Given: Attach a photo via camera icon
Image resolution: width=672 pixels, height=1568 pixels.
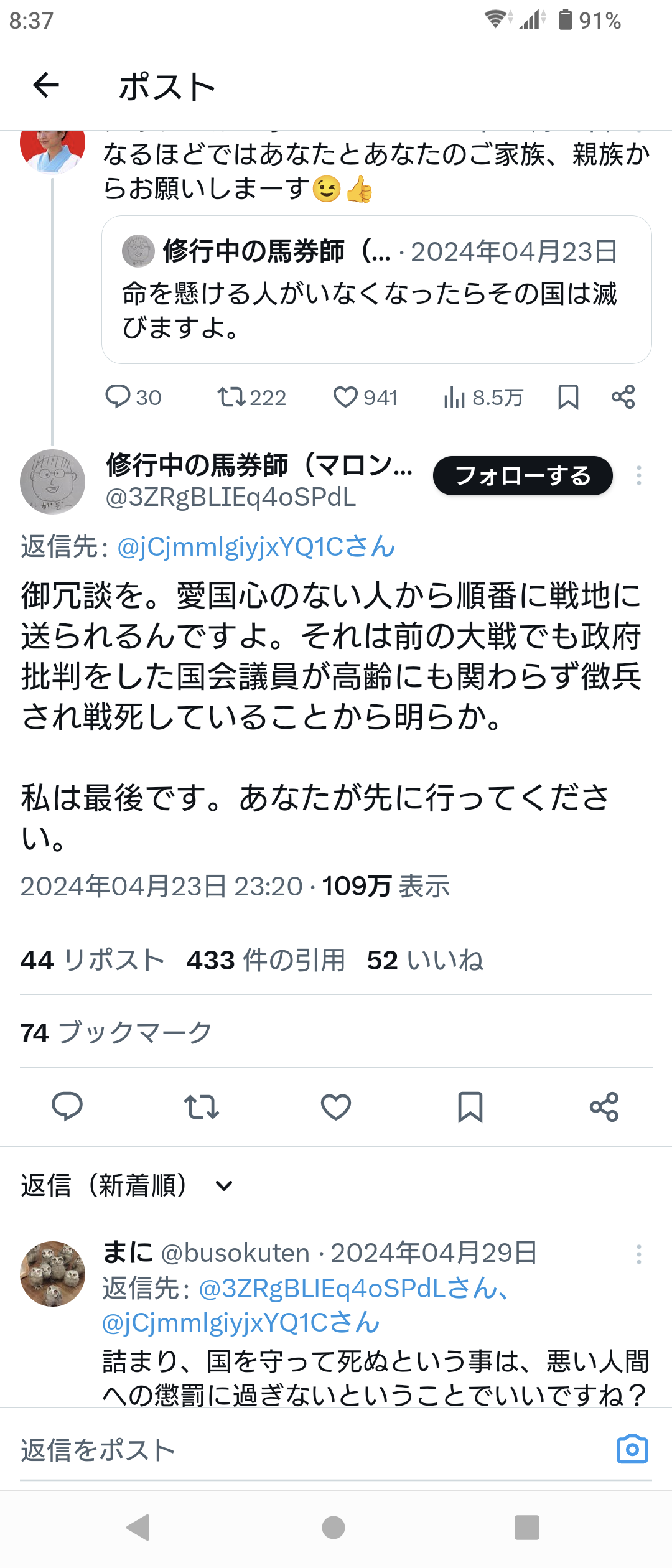Looking at the screenshot, I should [x=632, y=1450].
